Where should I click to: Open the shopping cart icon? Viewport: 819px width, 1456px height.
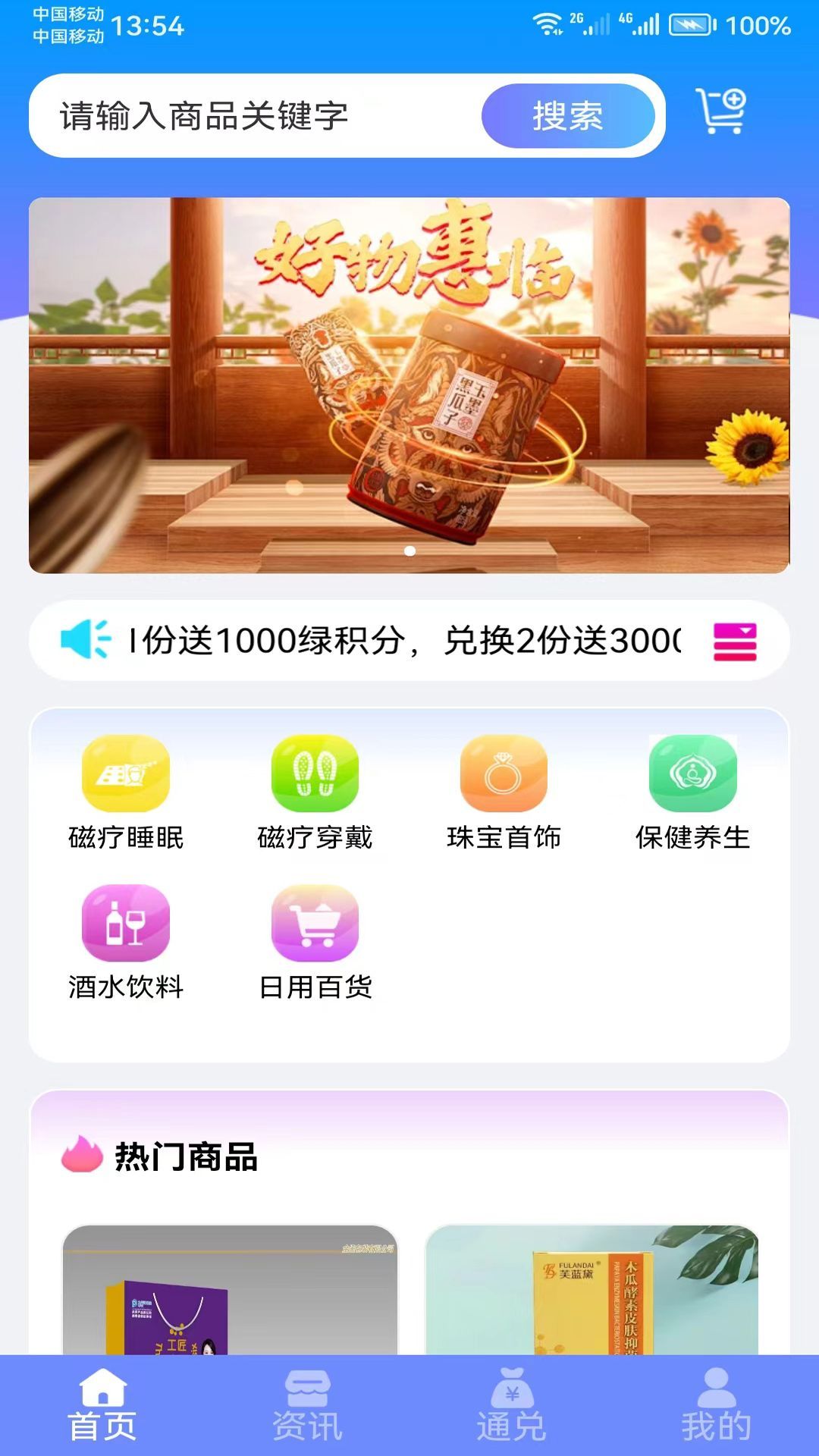click(x=721, y=112)
